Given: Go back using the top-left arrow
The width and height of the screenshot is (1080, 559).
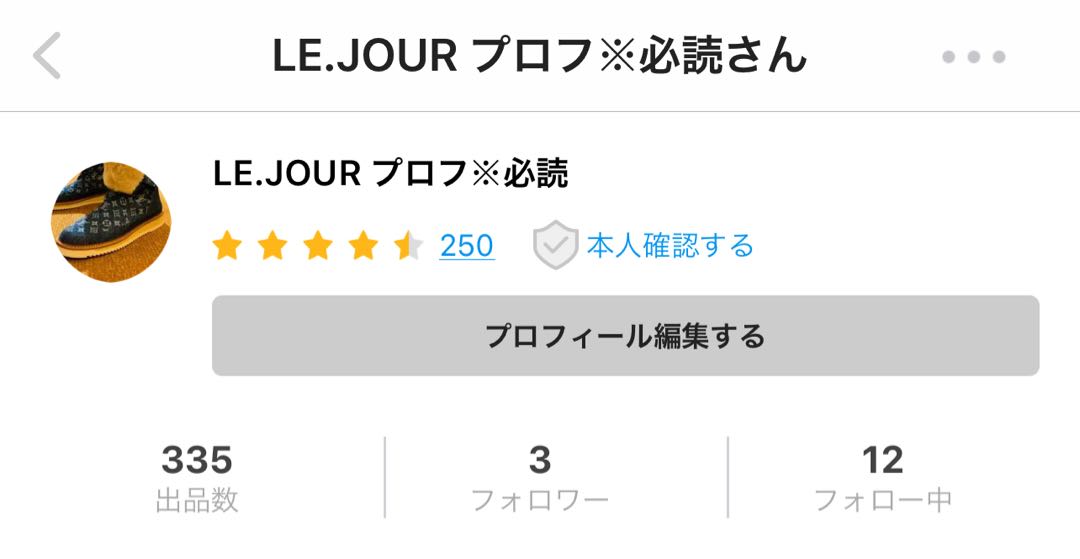Looking at the screenshot, I should click(x=48, y=55).
